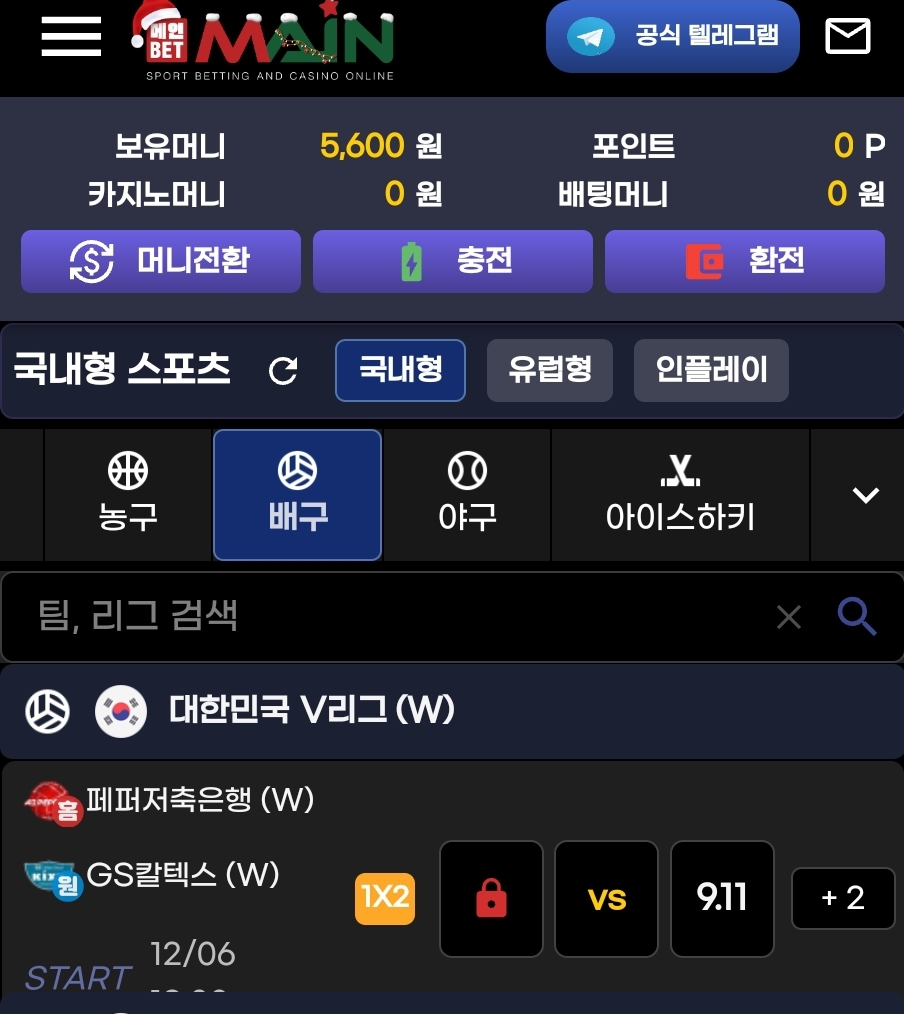Image resolution: width=904 pixels, height=1014 pixels.
Task: Tap the magnifier search icon
Action: click(x=857, y=617)
